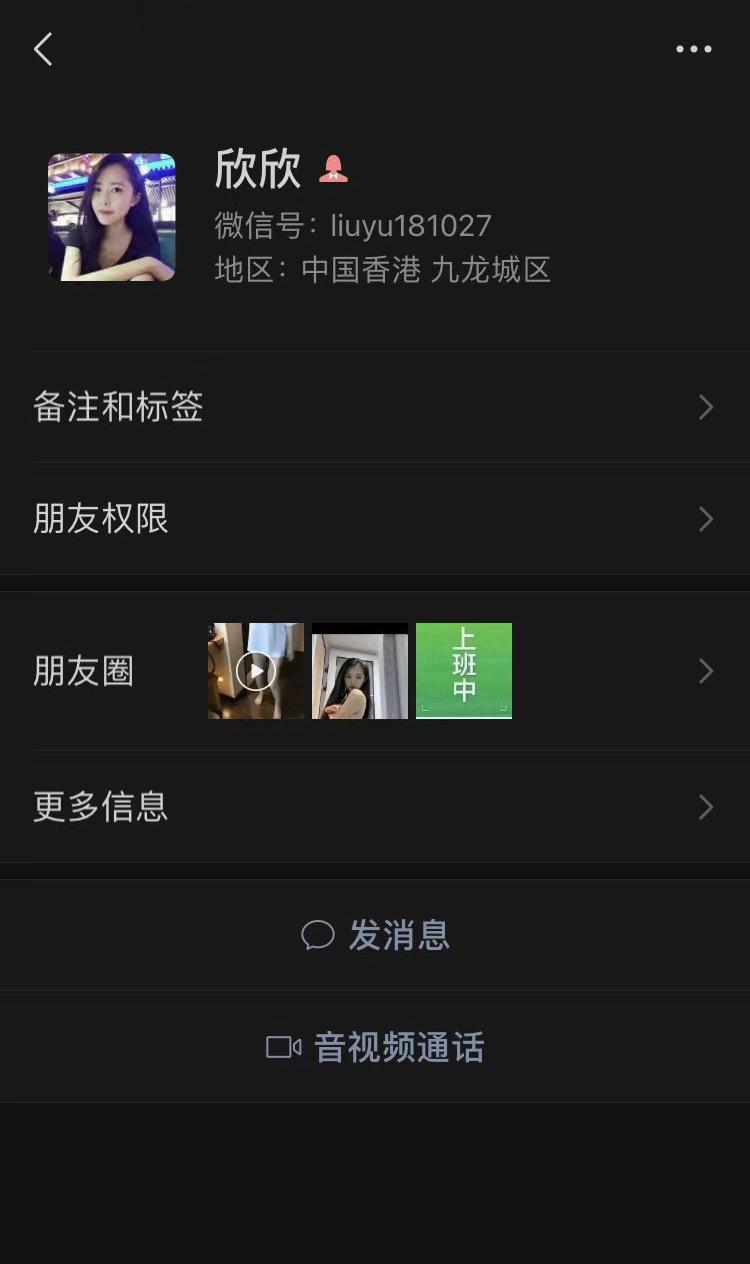Screen dimensions: 750x1264
Task: Open the three-dot more options menu
Action: pyautogui.click(x=693, y=49)
